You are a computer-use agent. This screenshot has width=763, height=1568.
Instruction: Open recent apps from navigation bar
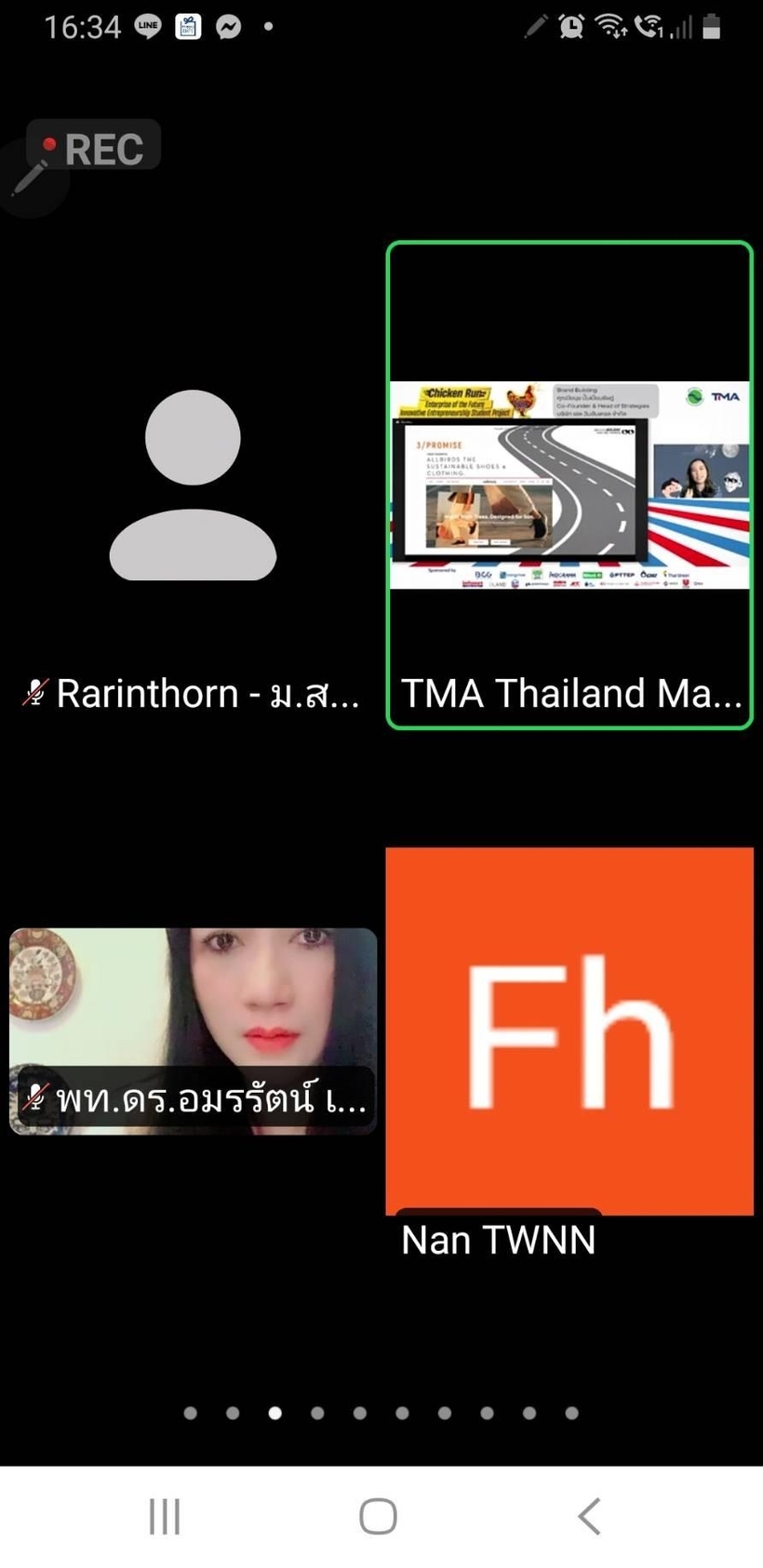(x=165, y=1516)
